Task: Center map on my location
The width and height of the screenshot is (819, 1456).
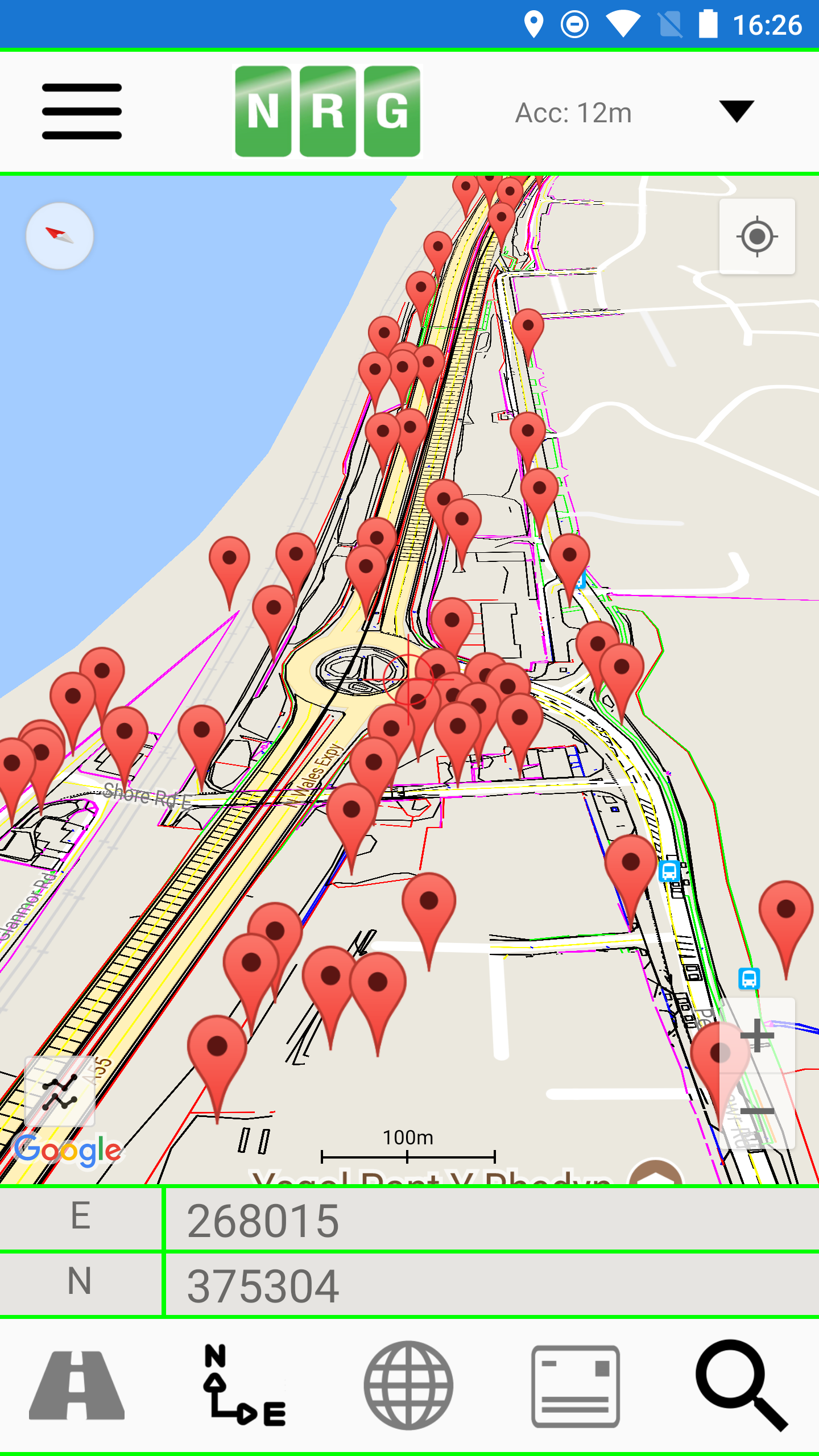Action: (756, 237)
